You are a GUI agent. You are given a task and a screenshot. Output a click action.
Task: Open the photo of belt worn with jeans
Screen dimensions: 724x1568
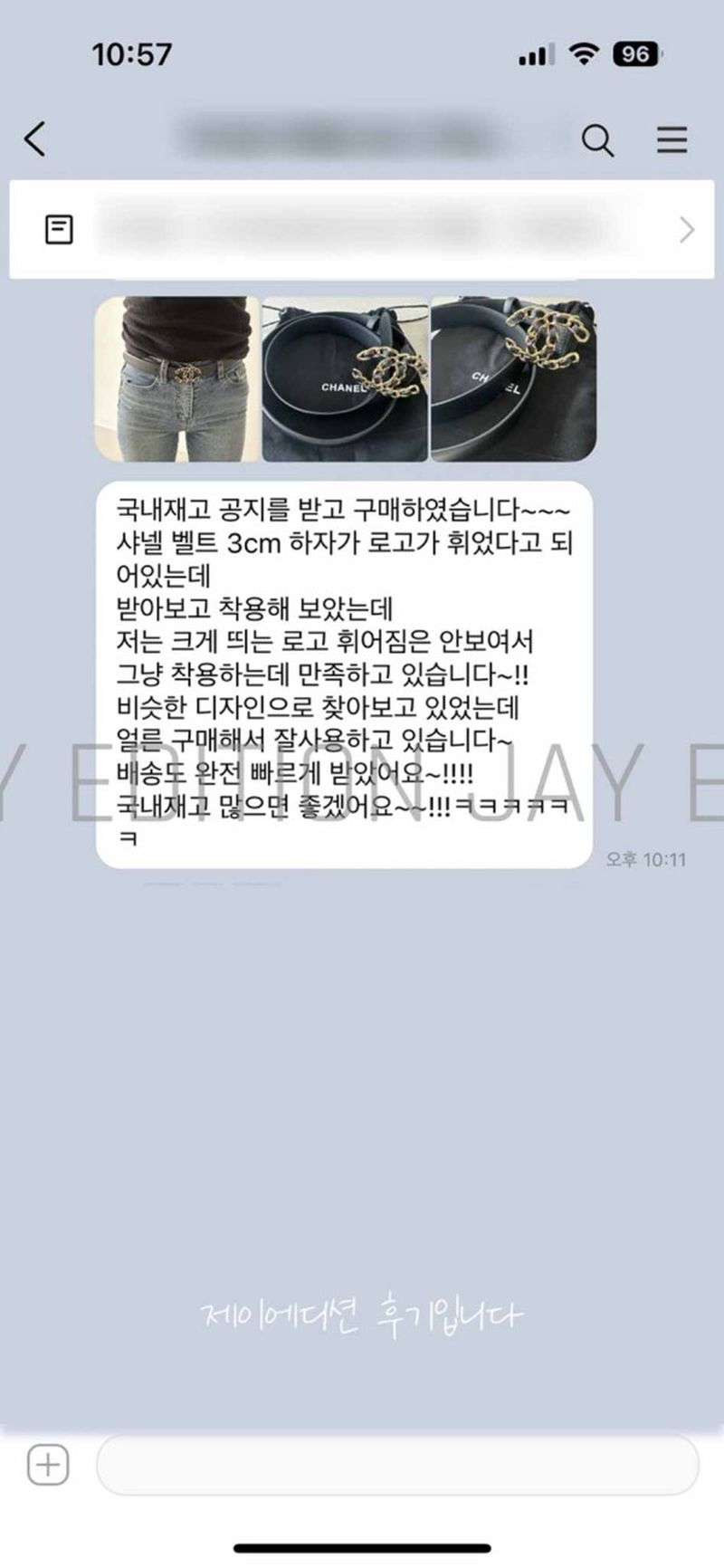point(177,379)
